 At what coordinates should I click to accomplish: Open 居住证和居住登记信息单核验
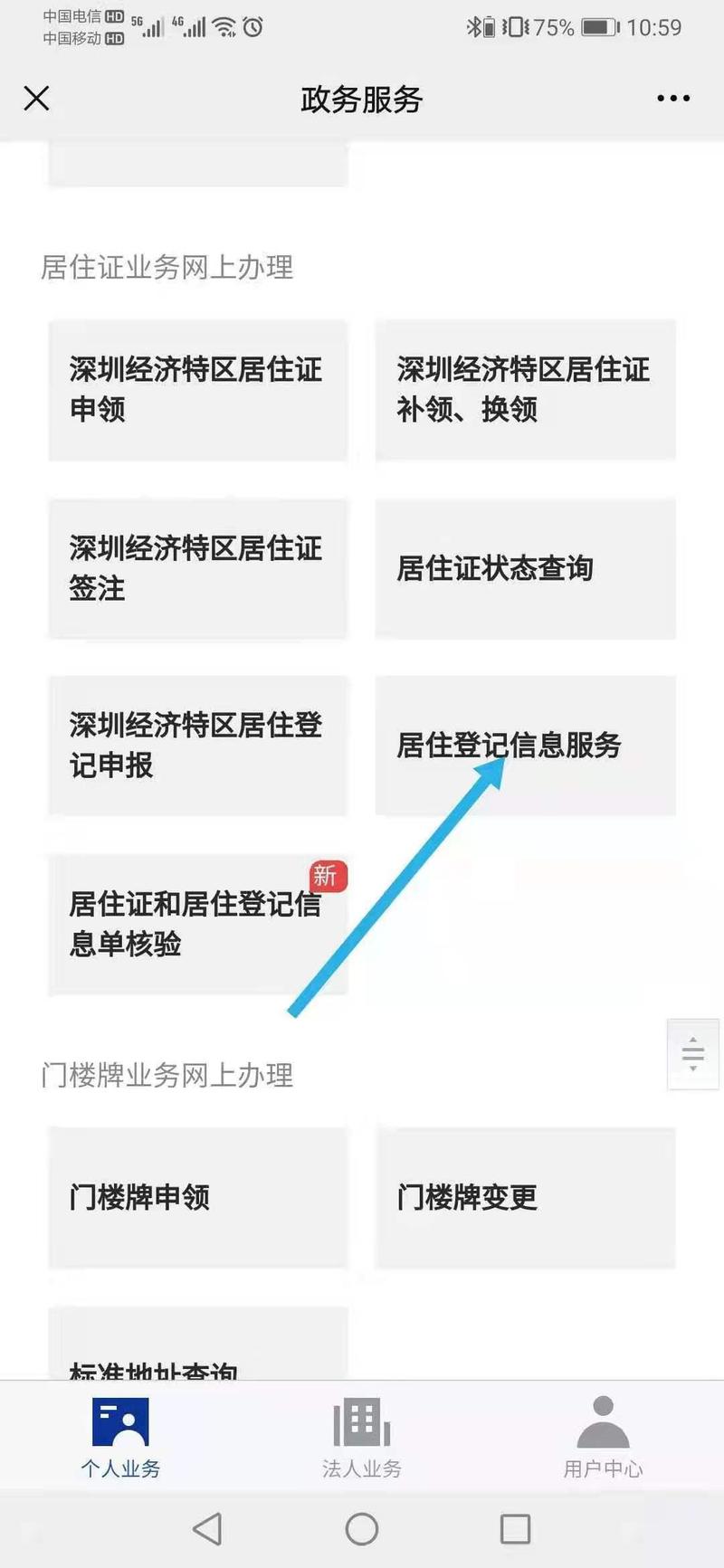[197, 924]
